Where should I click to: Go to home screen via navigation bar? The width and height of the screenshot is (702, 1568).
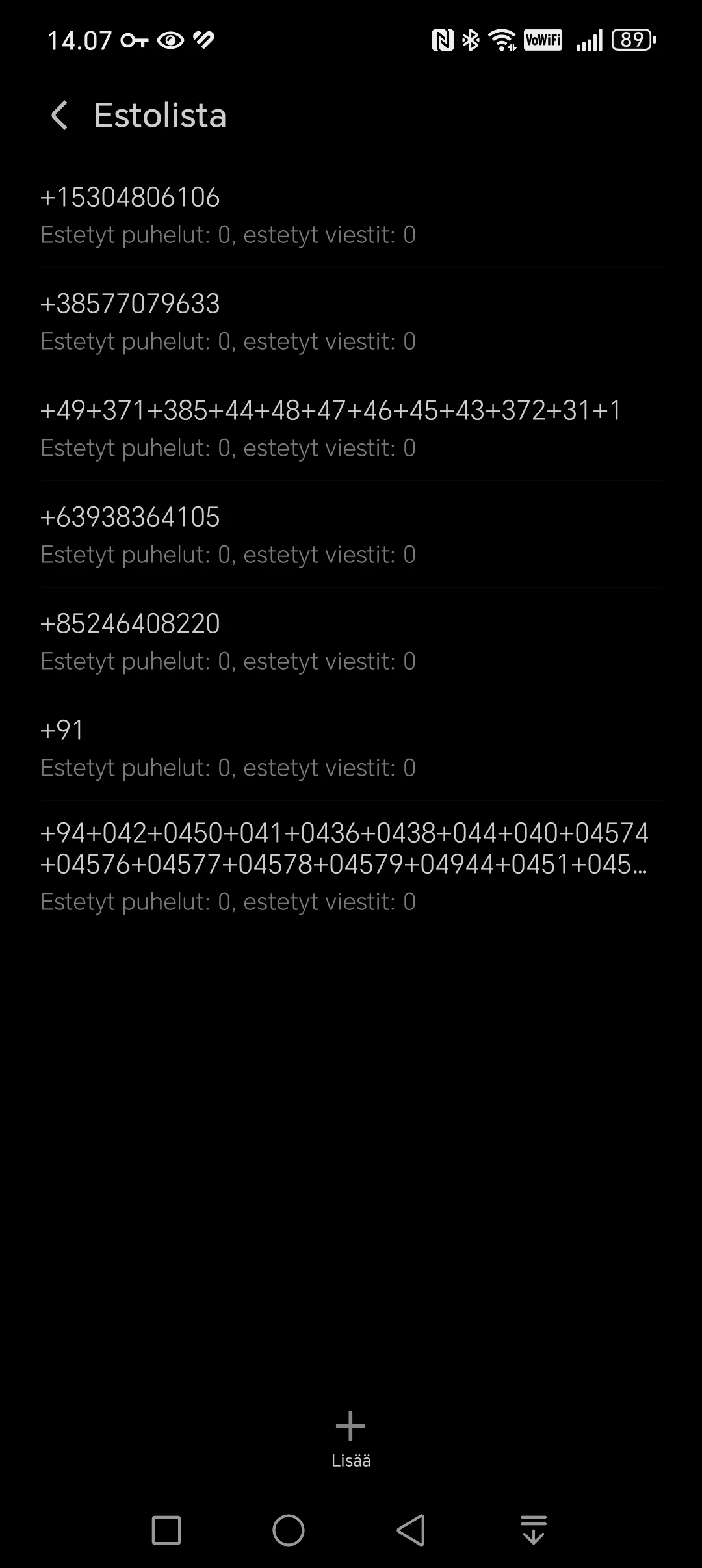click(289, 1530)
